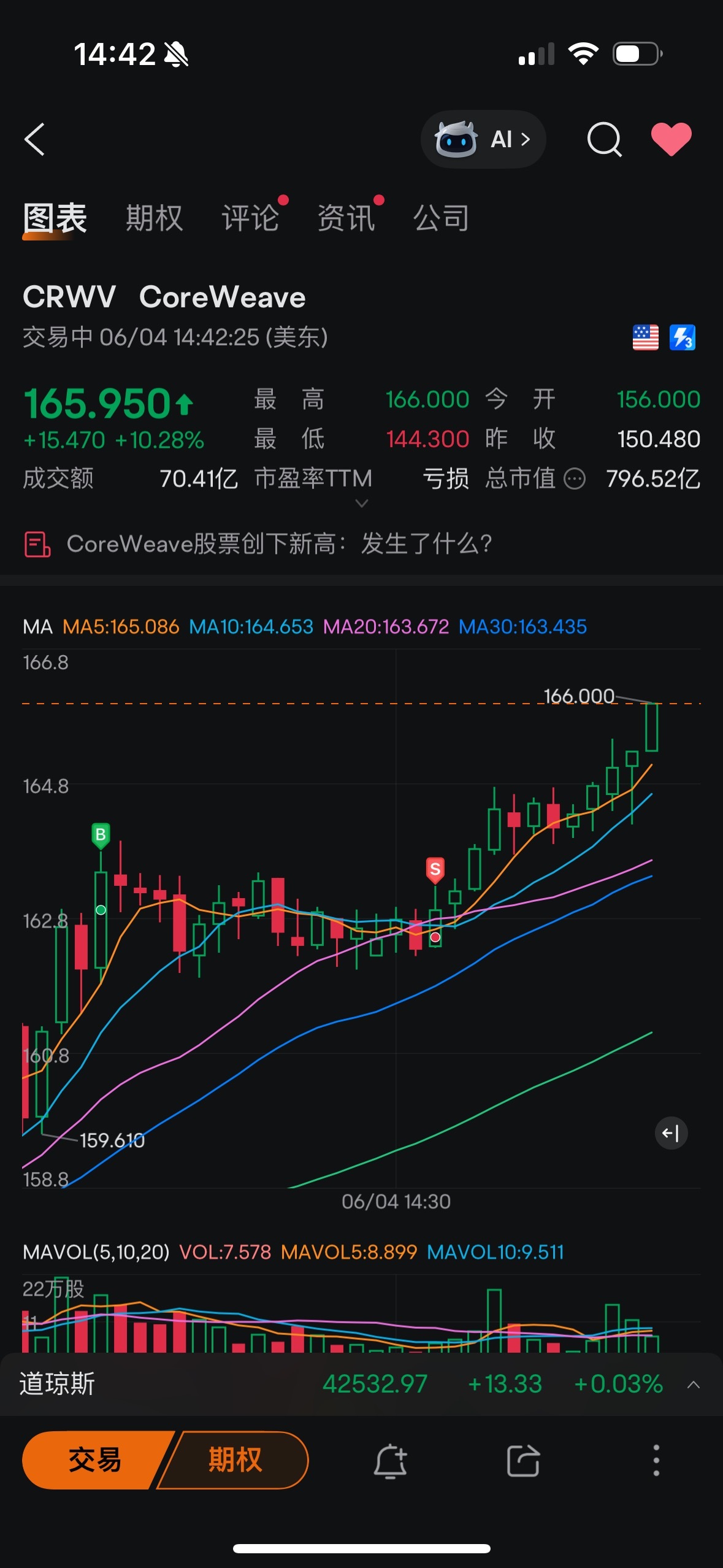The image size is (723, 1568).
Task: Tap the bottom 期权 trade button
Action: (x=235, y=1460)
